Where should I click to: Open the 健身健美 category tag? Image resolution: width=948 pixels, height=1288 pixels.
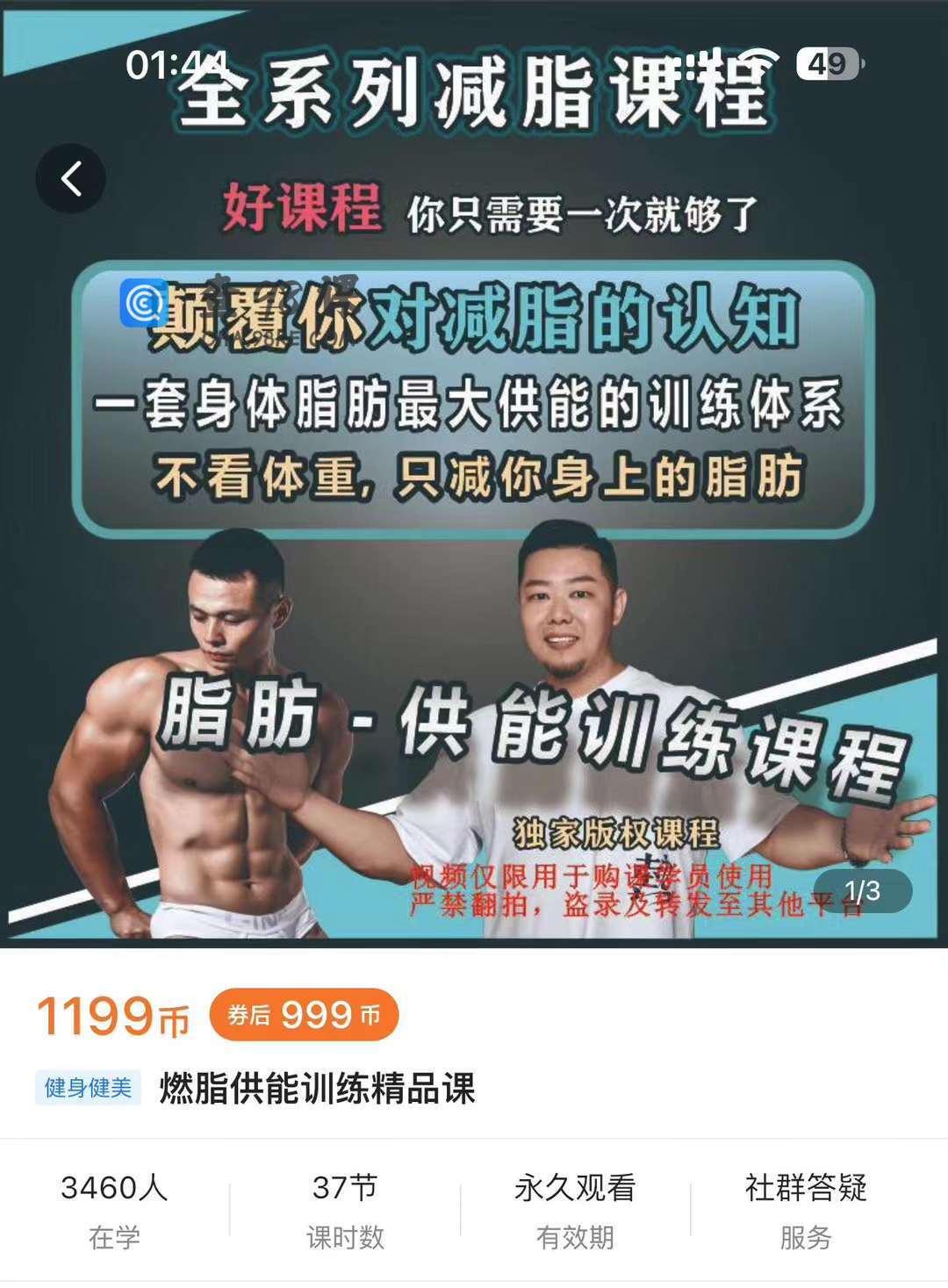point(88,1089)
